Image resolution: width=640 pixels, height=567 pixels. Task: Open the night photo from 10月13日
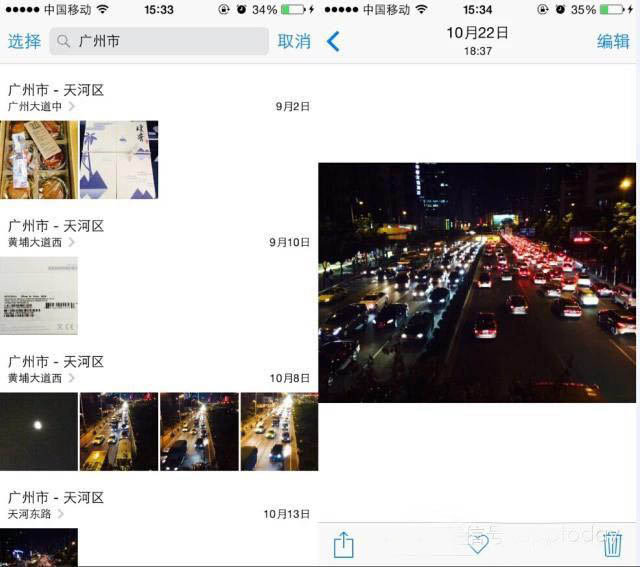click(39, 548)
